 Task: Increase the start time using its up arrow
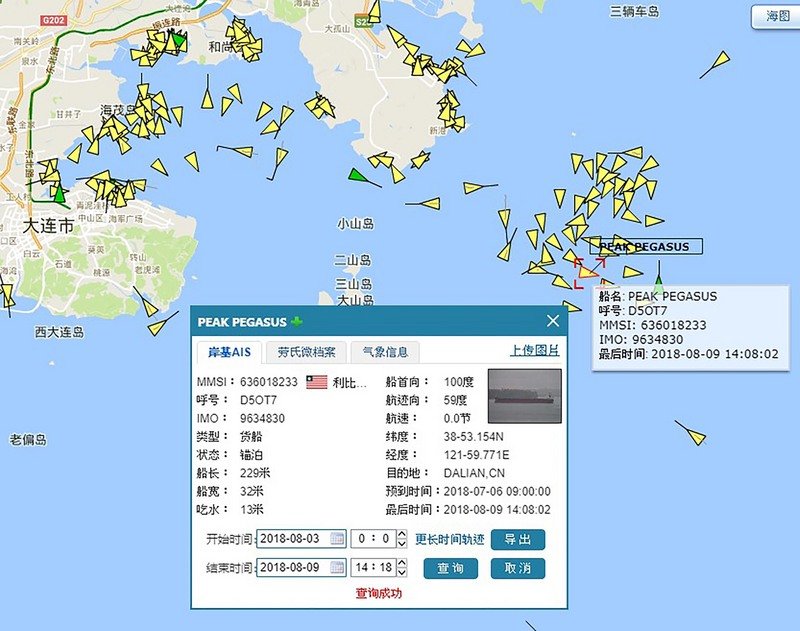tap(401, 534)
